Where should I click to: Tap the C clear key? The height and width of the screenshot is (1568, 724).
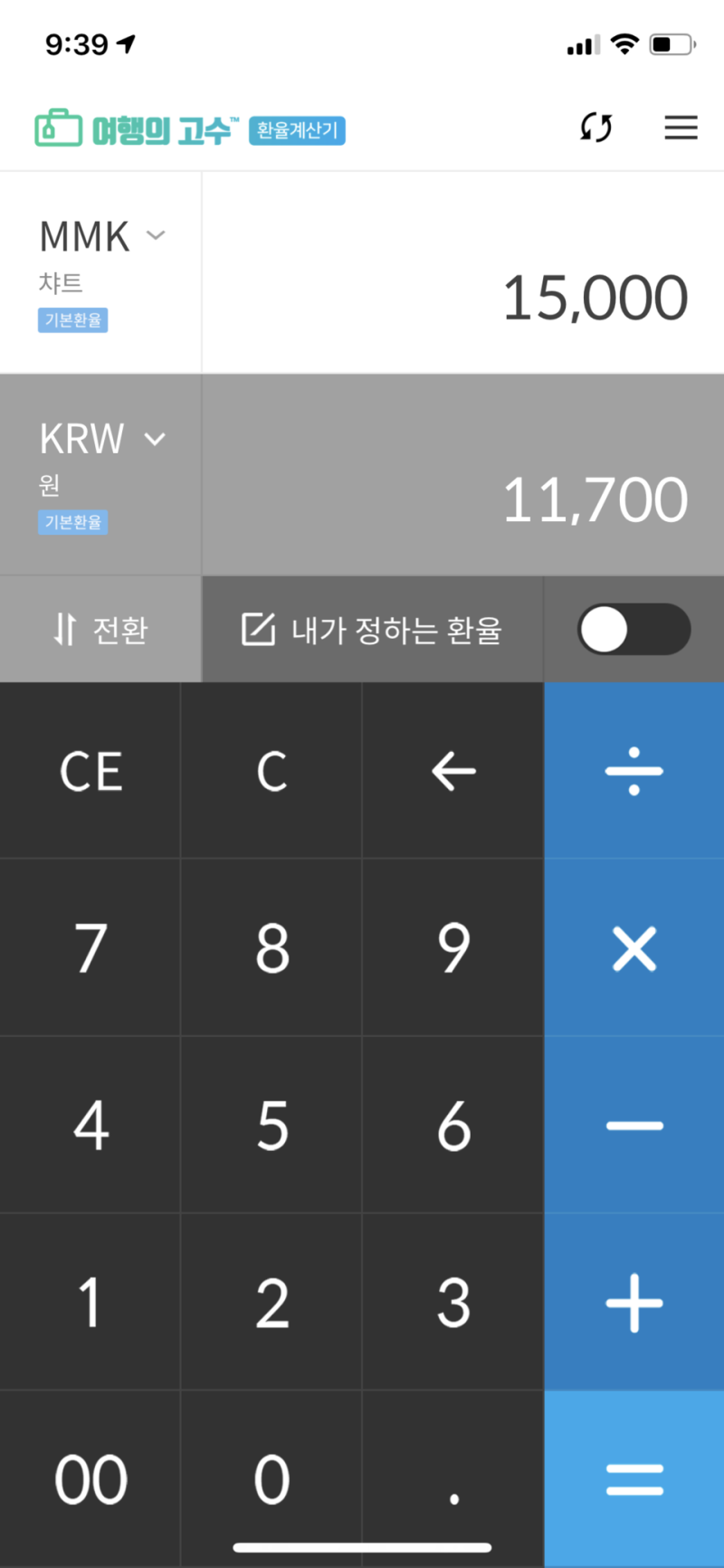[271, 771]
